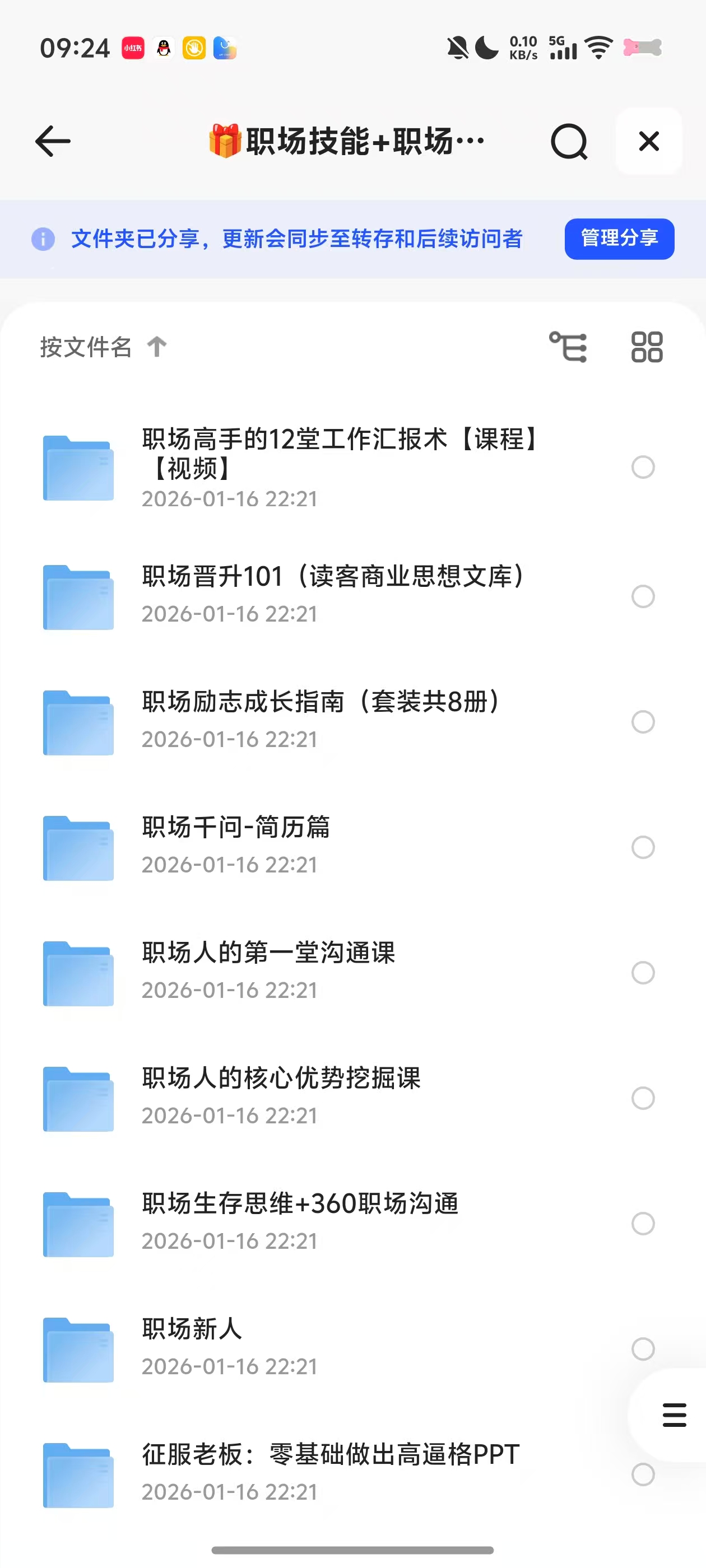Tap the info icon in the share banner
This screenshot has height=1568, width=706.
43,239
